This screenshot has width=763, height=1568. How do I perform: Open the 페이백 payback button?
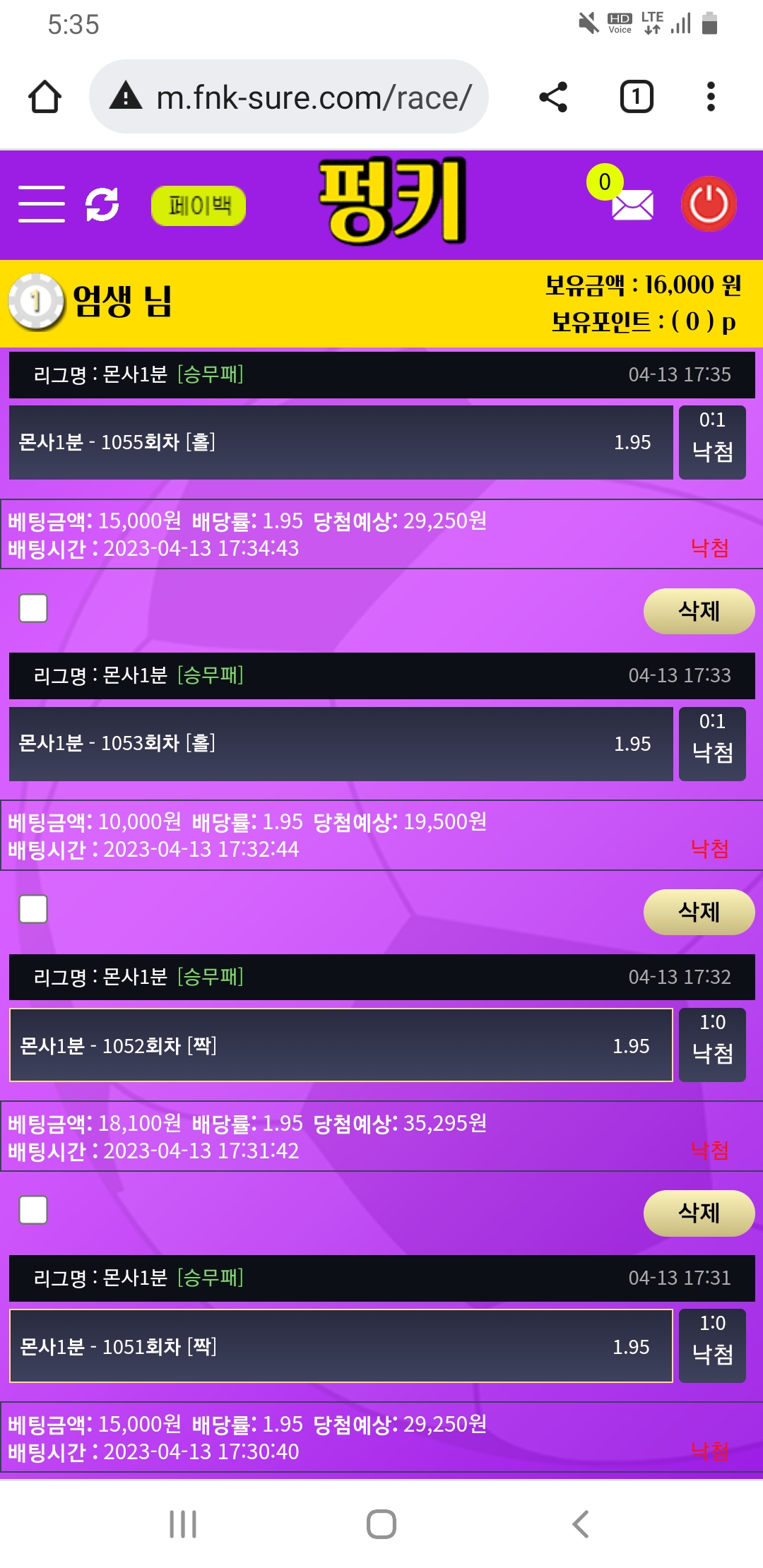tap(199, 206)
